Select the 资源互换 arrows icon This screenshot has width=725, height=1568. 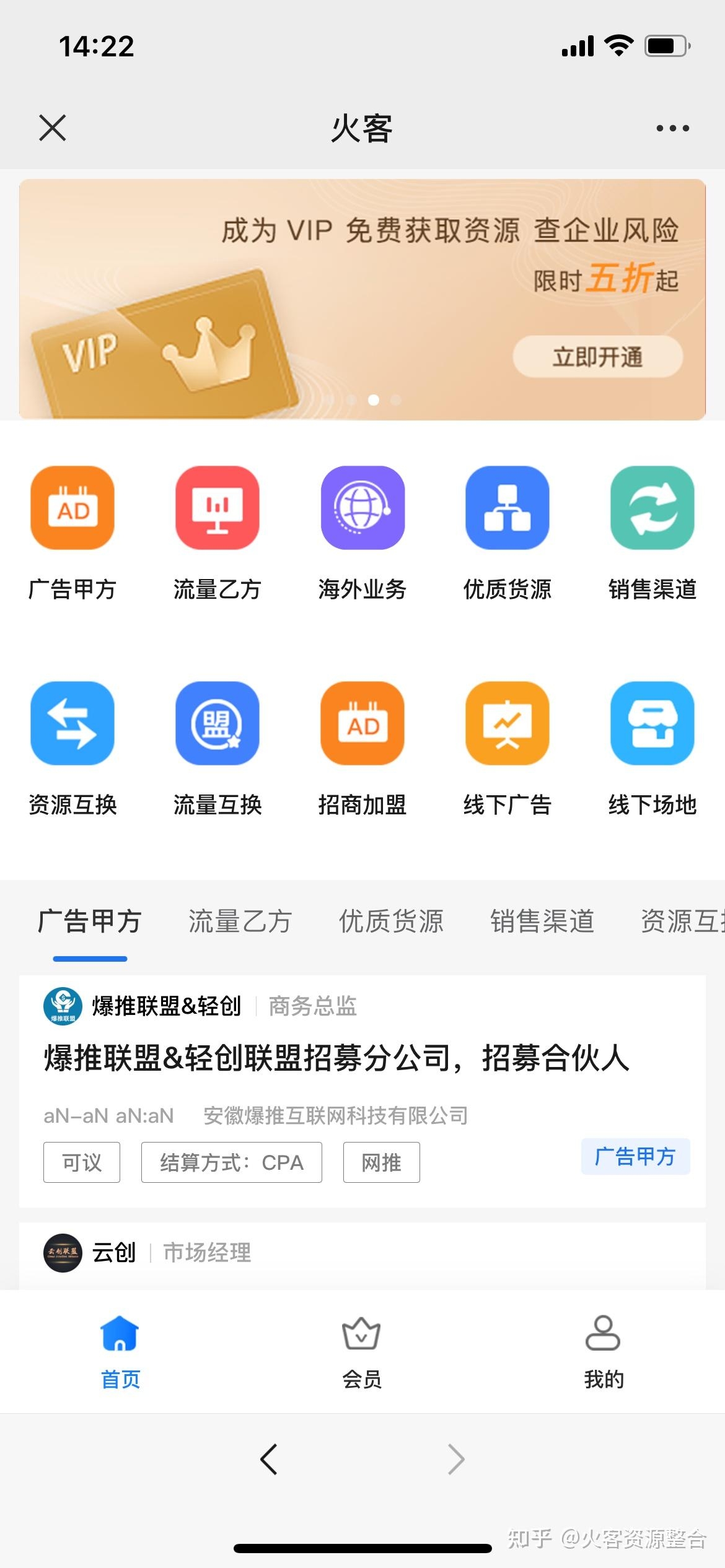(71, 725)
